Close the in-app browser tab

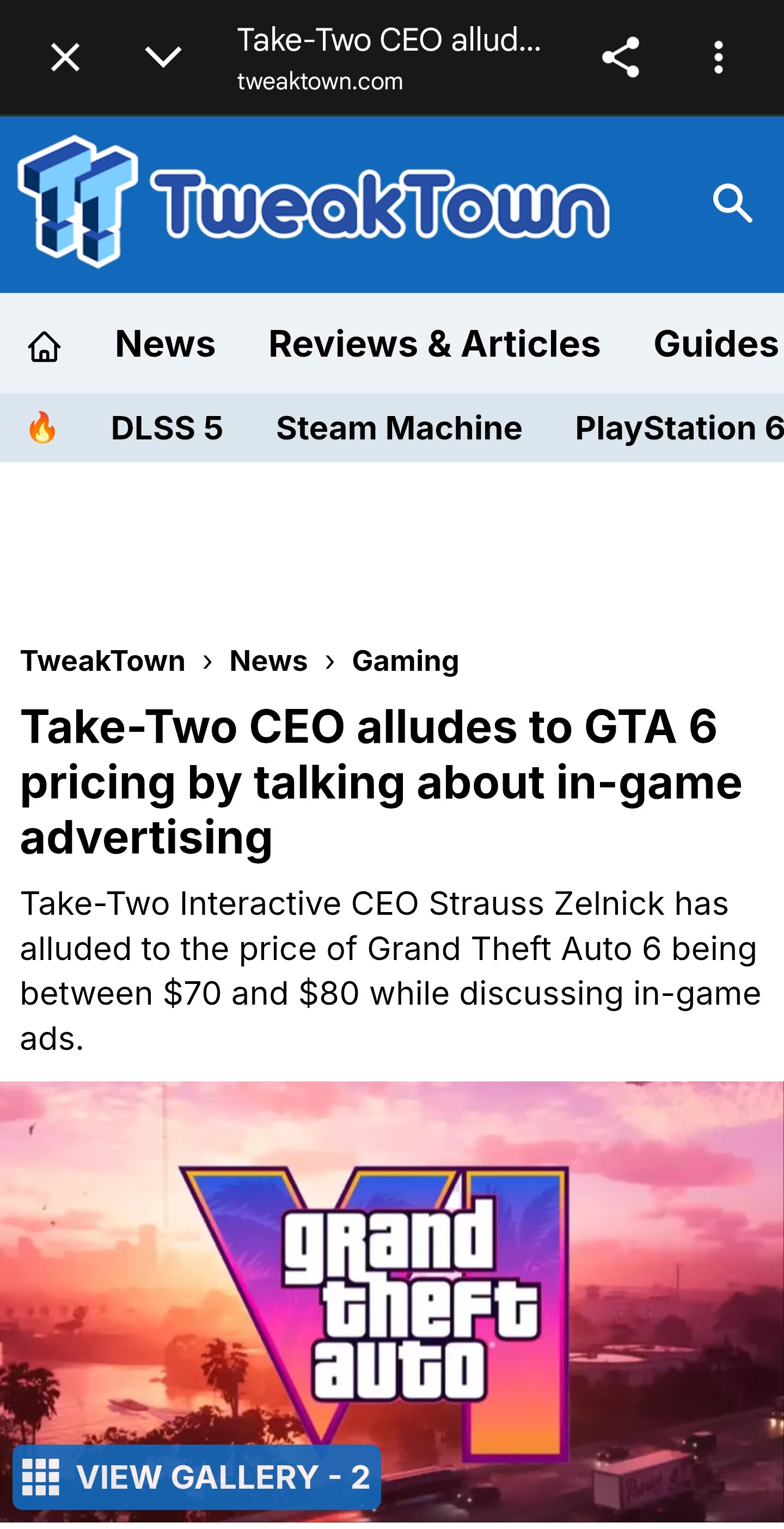pyautogui.click(x=65, y=58)
